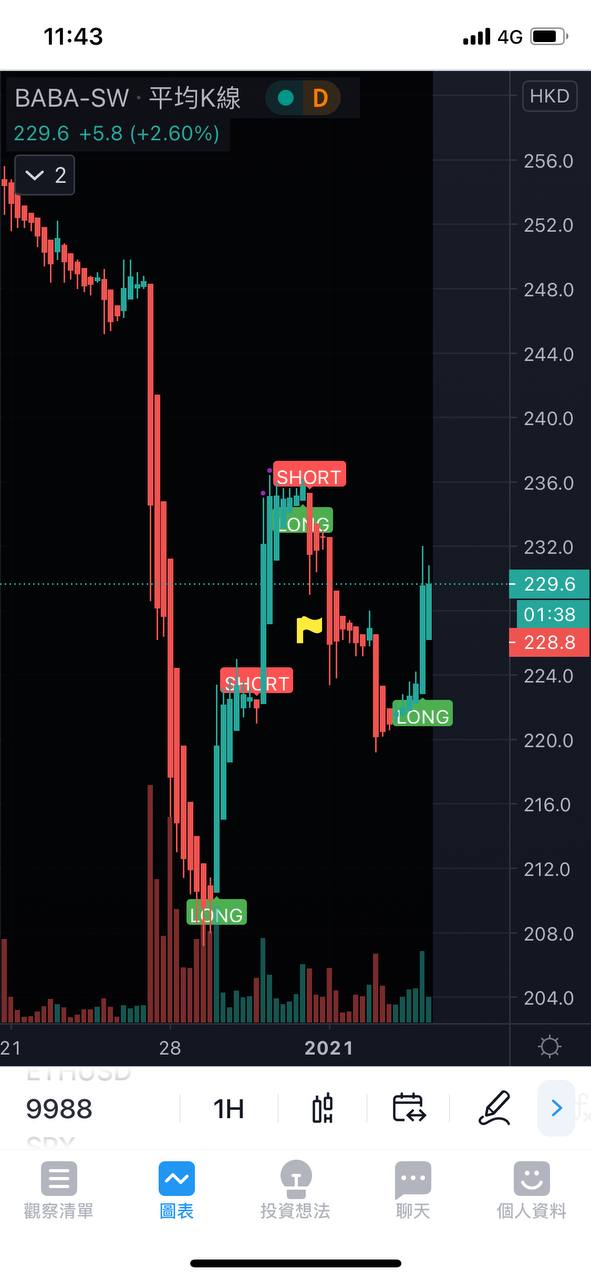This screenshot has height=1280, width=591.
Task: Tap the yellow flag marker on chart
Action: point(310,629)
